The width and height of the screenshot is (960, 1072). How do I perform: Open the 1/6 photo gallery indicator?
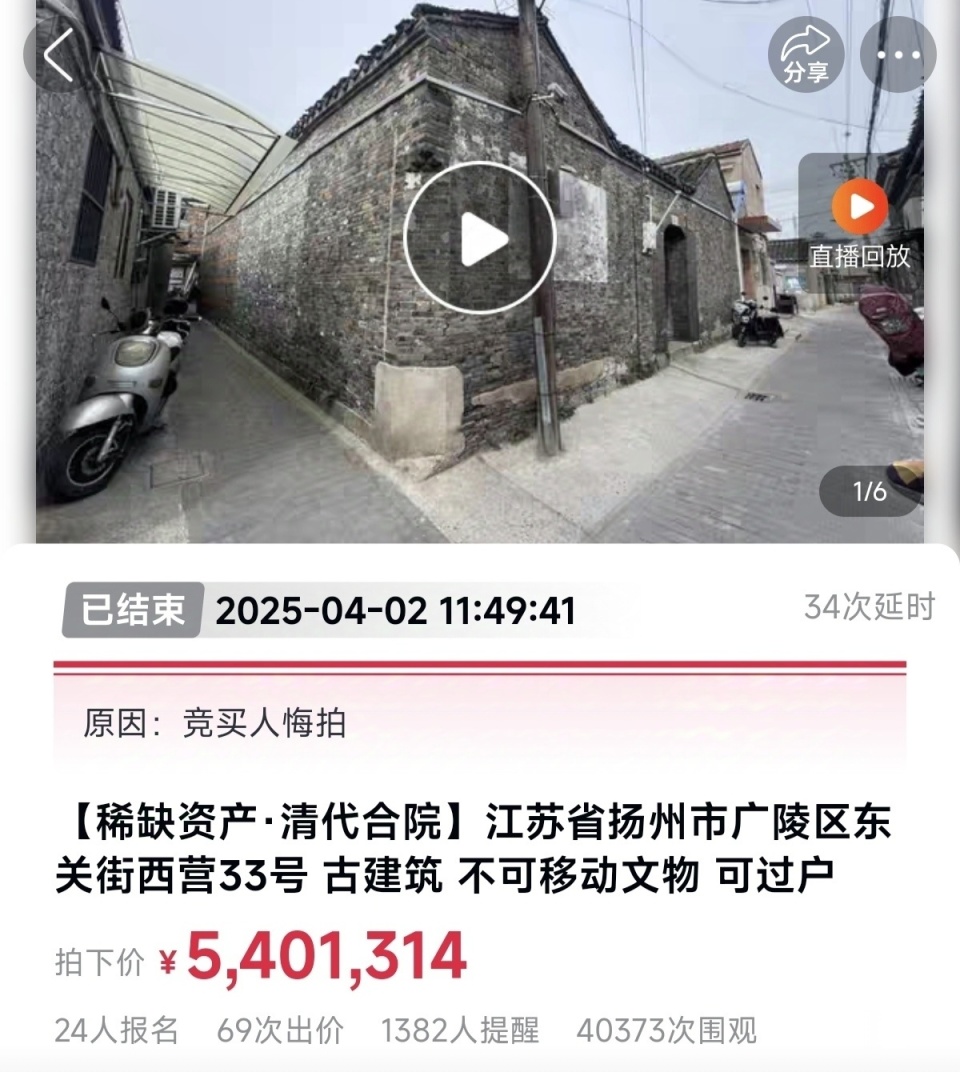[868, 490]
